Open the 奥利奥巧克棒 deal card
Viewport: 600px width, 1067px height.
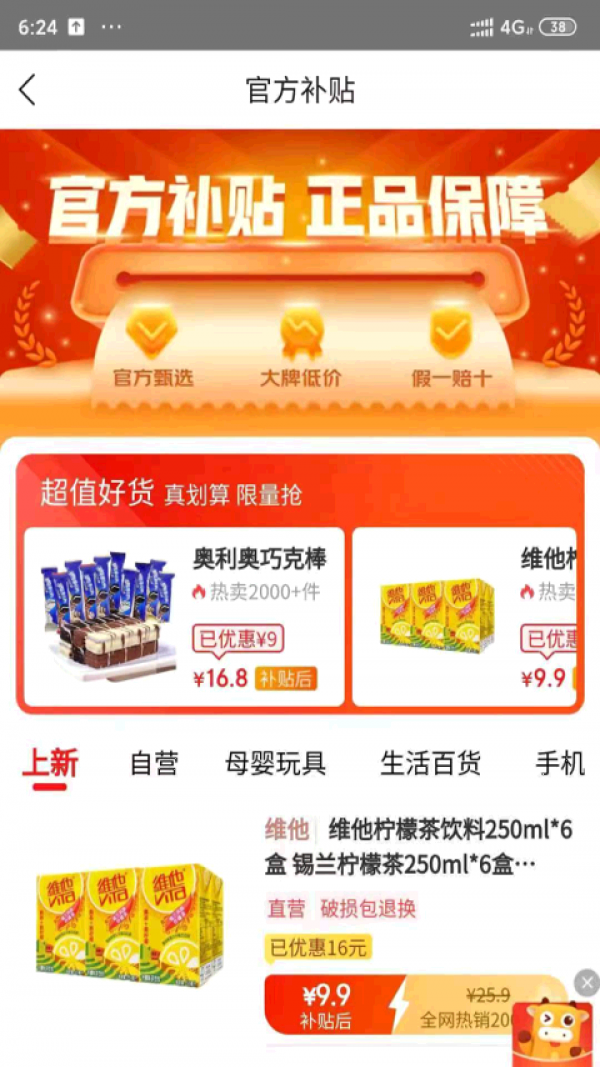184,617
